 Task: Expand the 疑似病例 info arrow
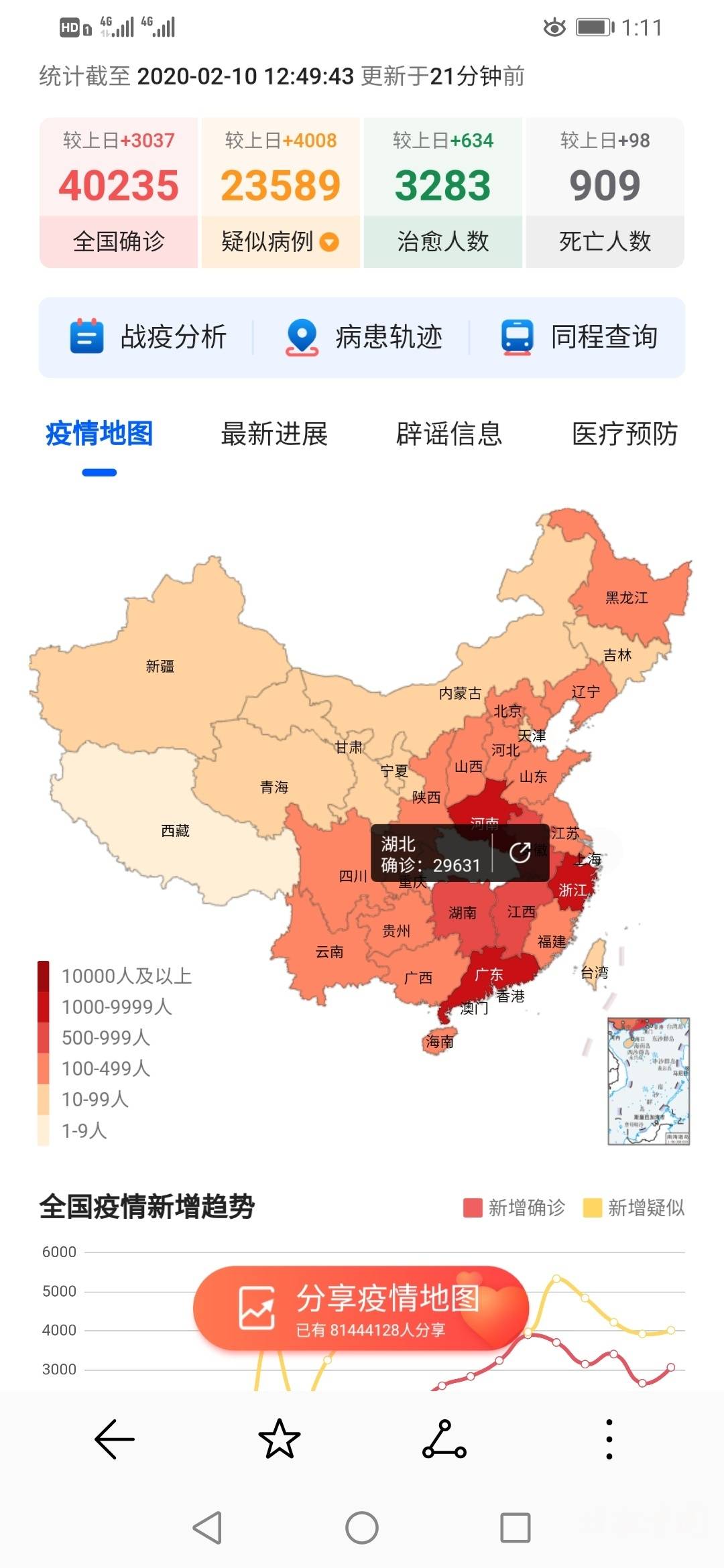point(329,241)
